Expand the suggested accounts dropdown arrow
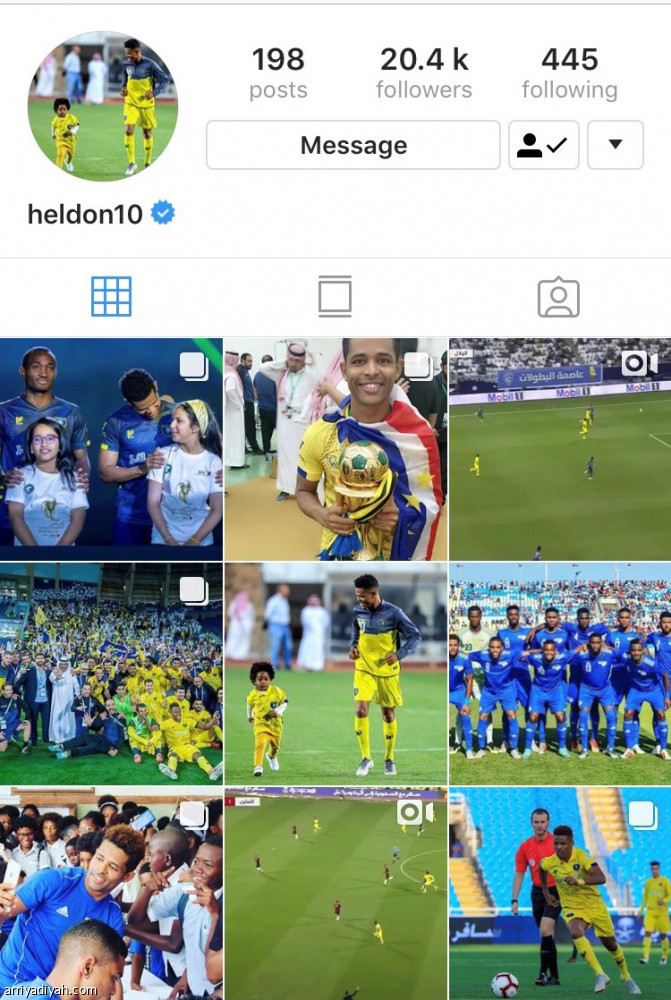 pyautogui.click(x=615, y=145)
